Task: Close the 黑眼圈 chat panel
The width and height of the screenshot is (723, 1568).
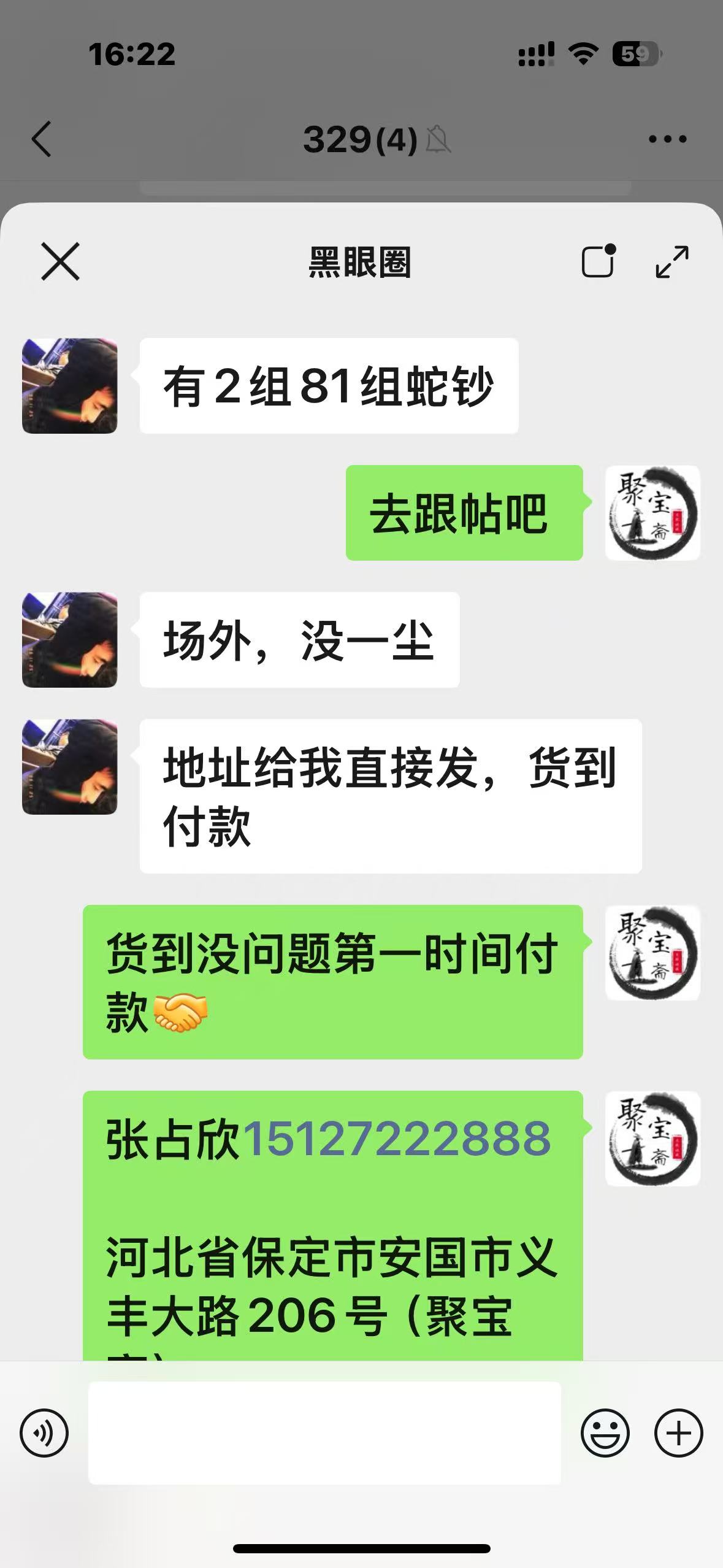Action: point(60,261)
